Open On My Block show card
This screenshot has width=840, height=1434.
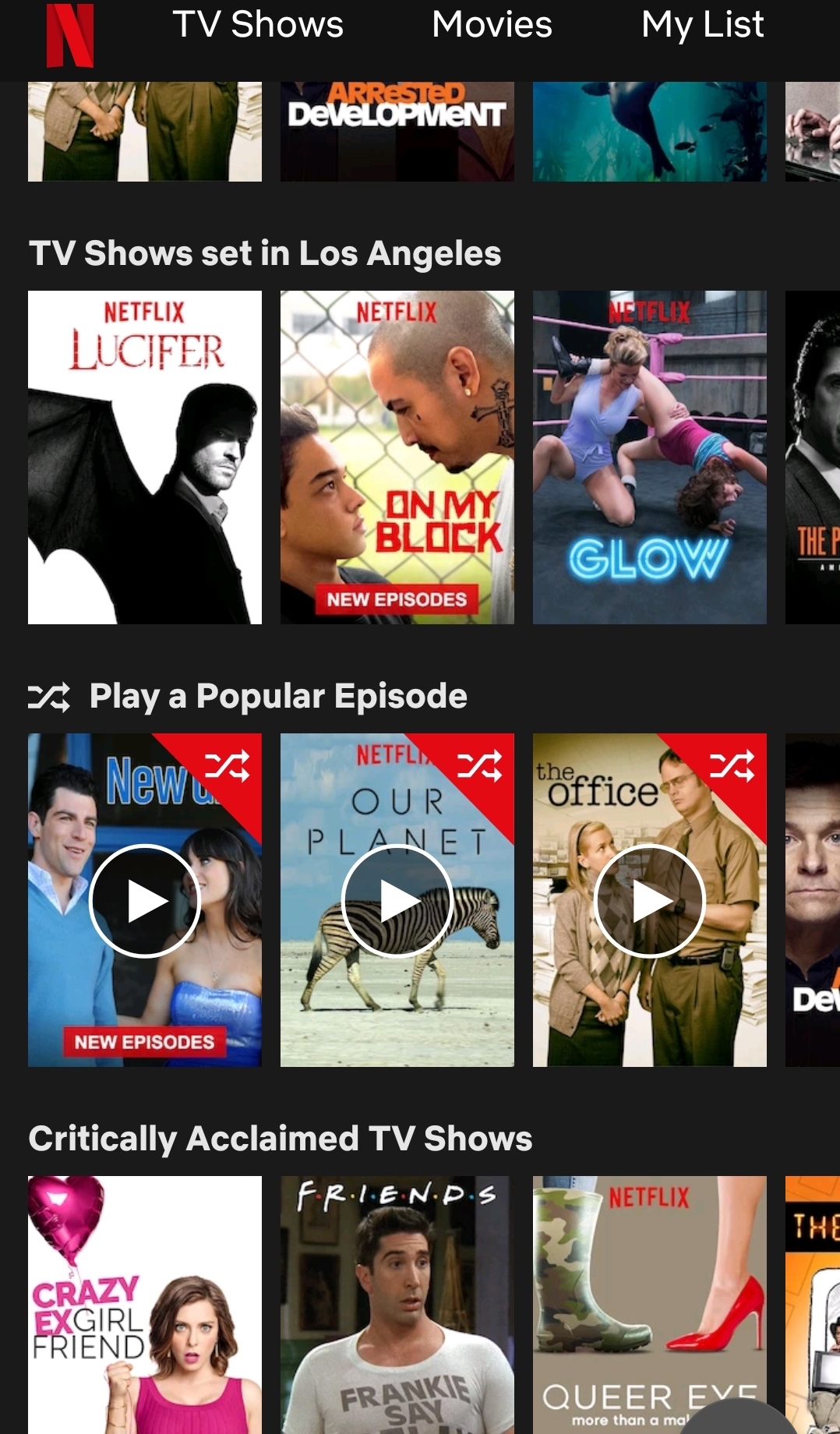click(397, 457)
